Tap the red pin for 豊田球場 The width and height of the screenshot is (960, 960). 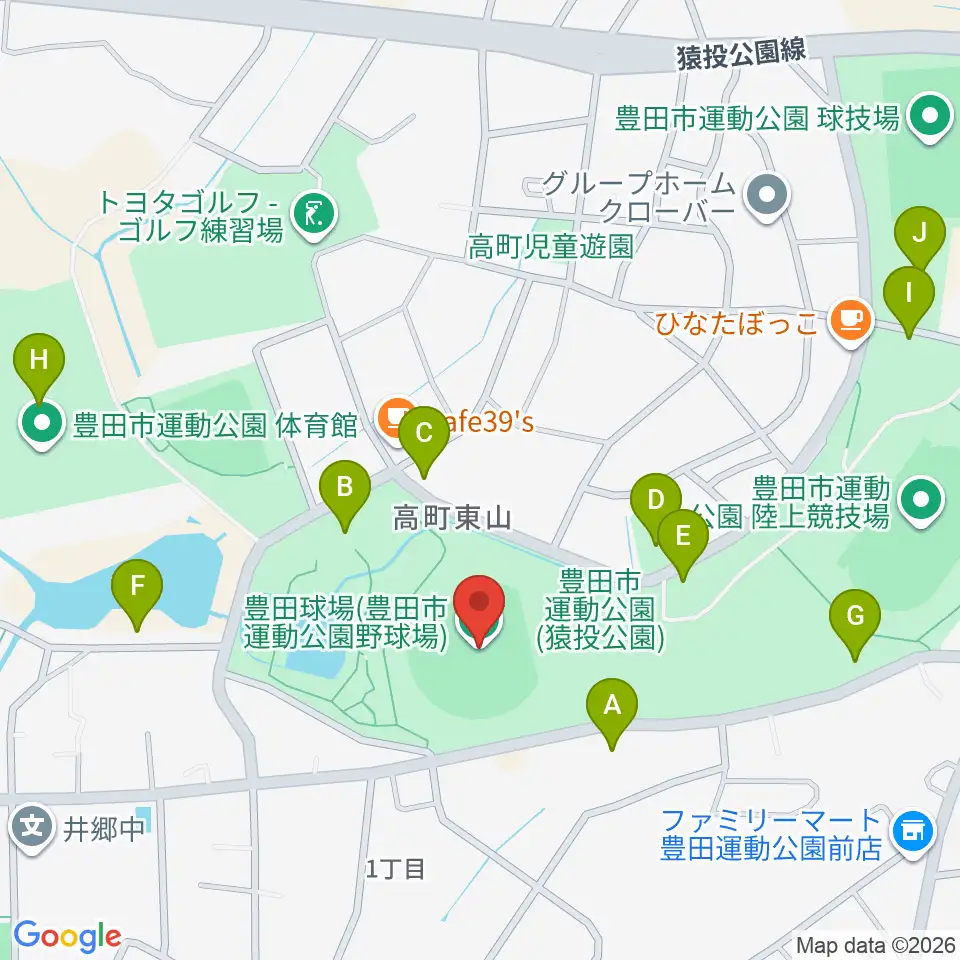(479, 611)
